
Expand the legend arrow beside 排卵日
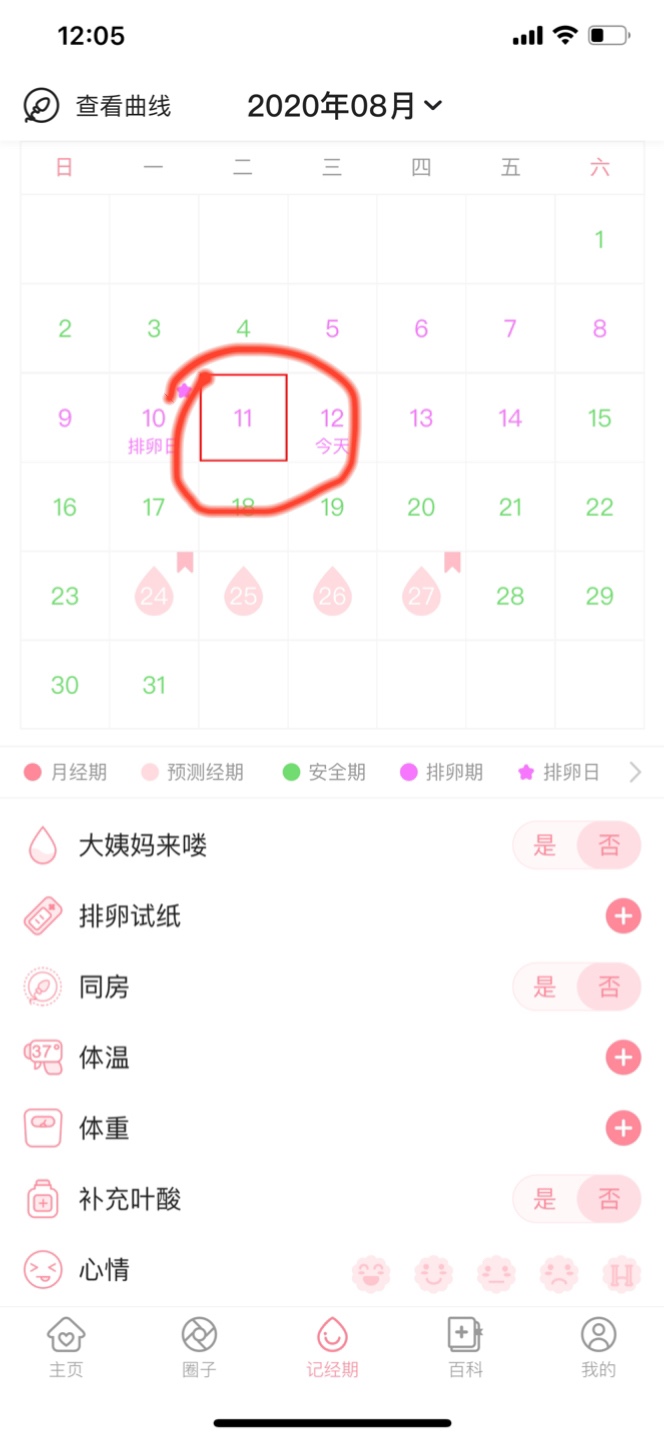click(634, 772)
